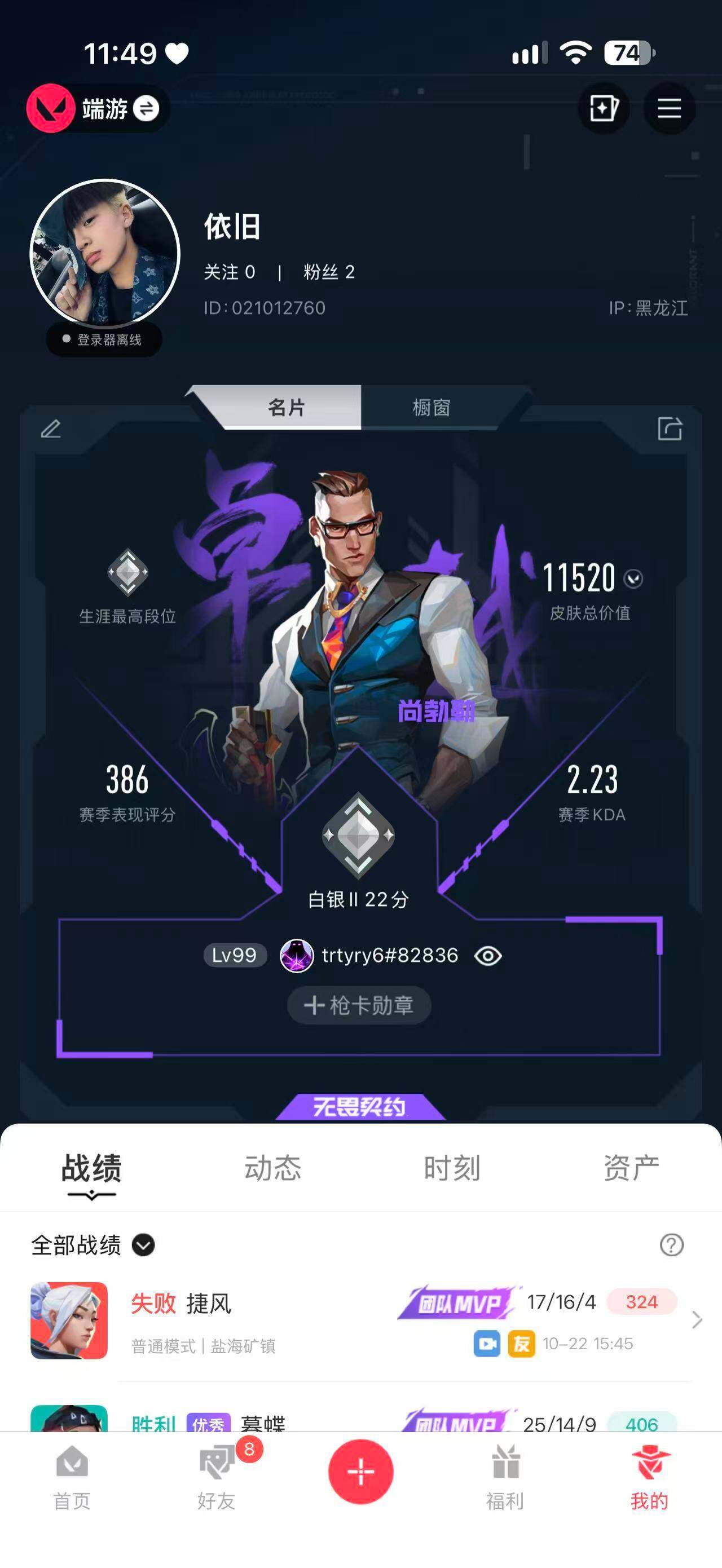Add a 枪卡勋章 badge
The width and height of the screenshot is (722, 1568).
click(359, 1005)
